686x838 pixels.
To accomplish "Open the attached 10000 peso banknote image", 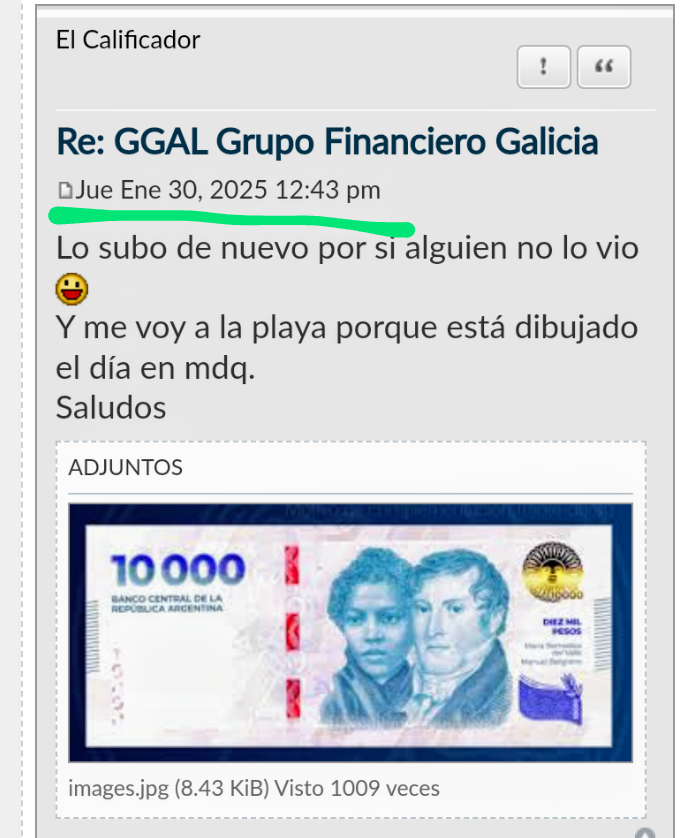I will (350, 632).
